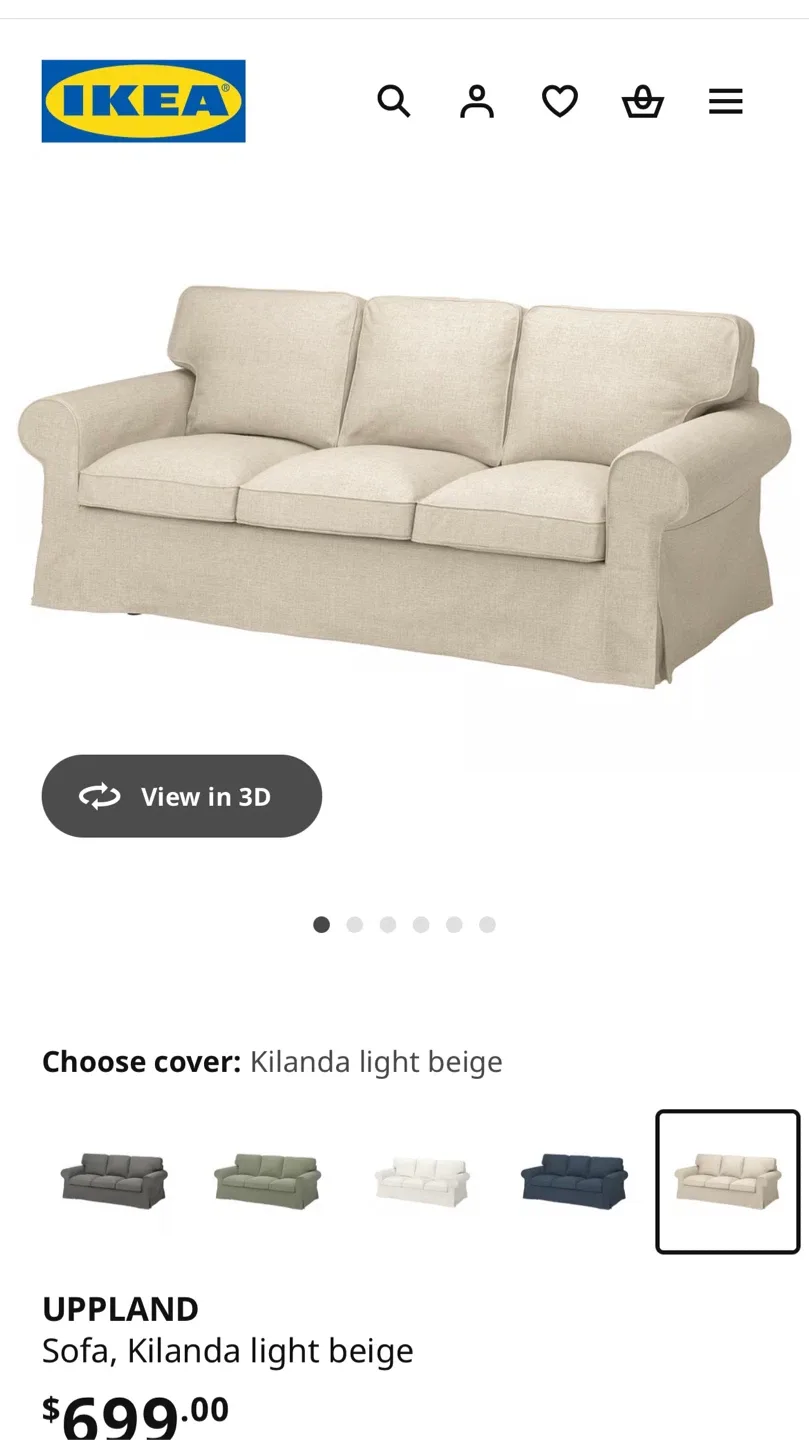
Task: Open the account profile icon
Action: (477, 101)
